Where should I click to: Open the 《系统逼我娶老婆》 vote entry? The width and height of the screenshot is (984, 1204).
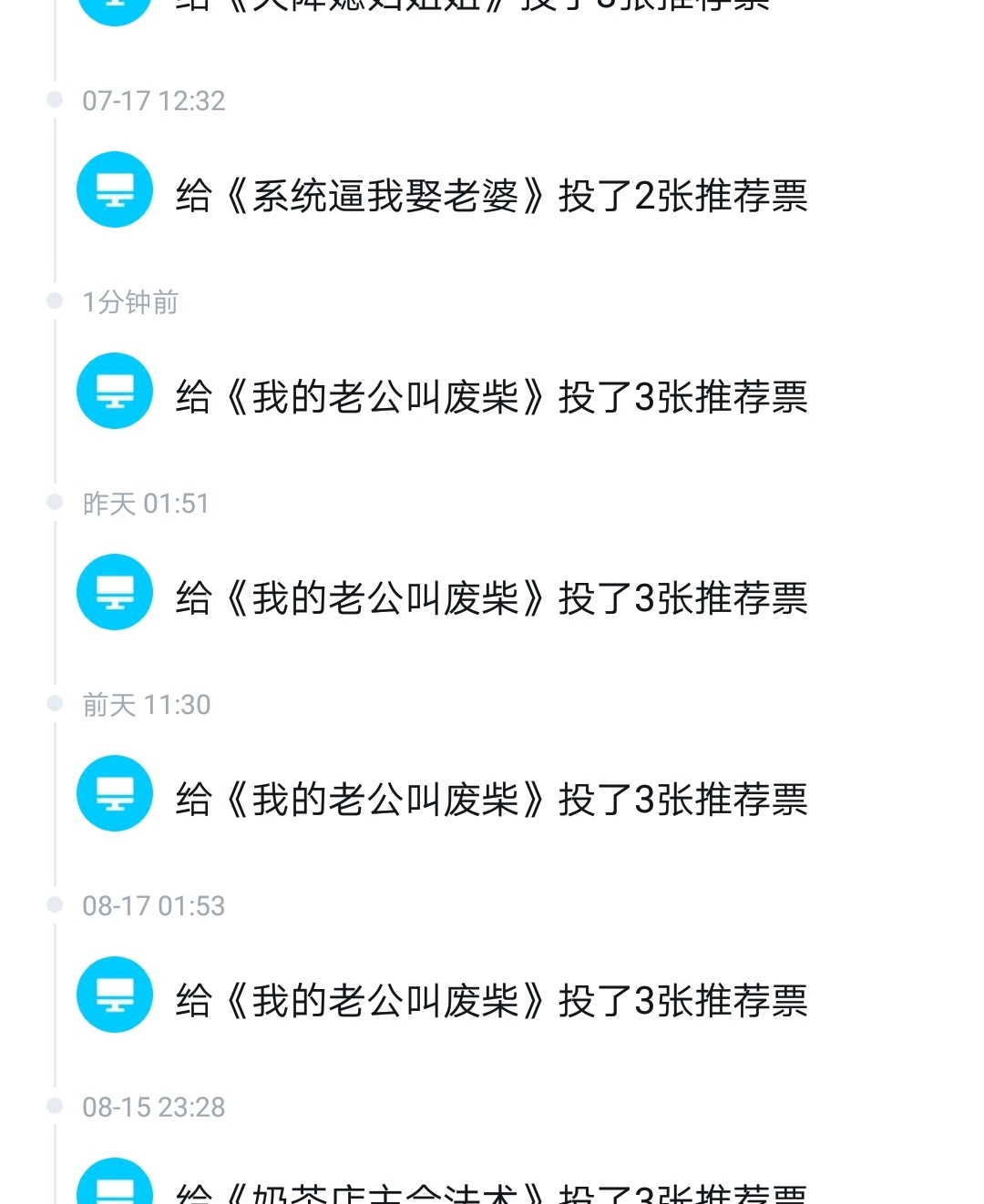coord(492,195)
